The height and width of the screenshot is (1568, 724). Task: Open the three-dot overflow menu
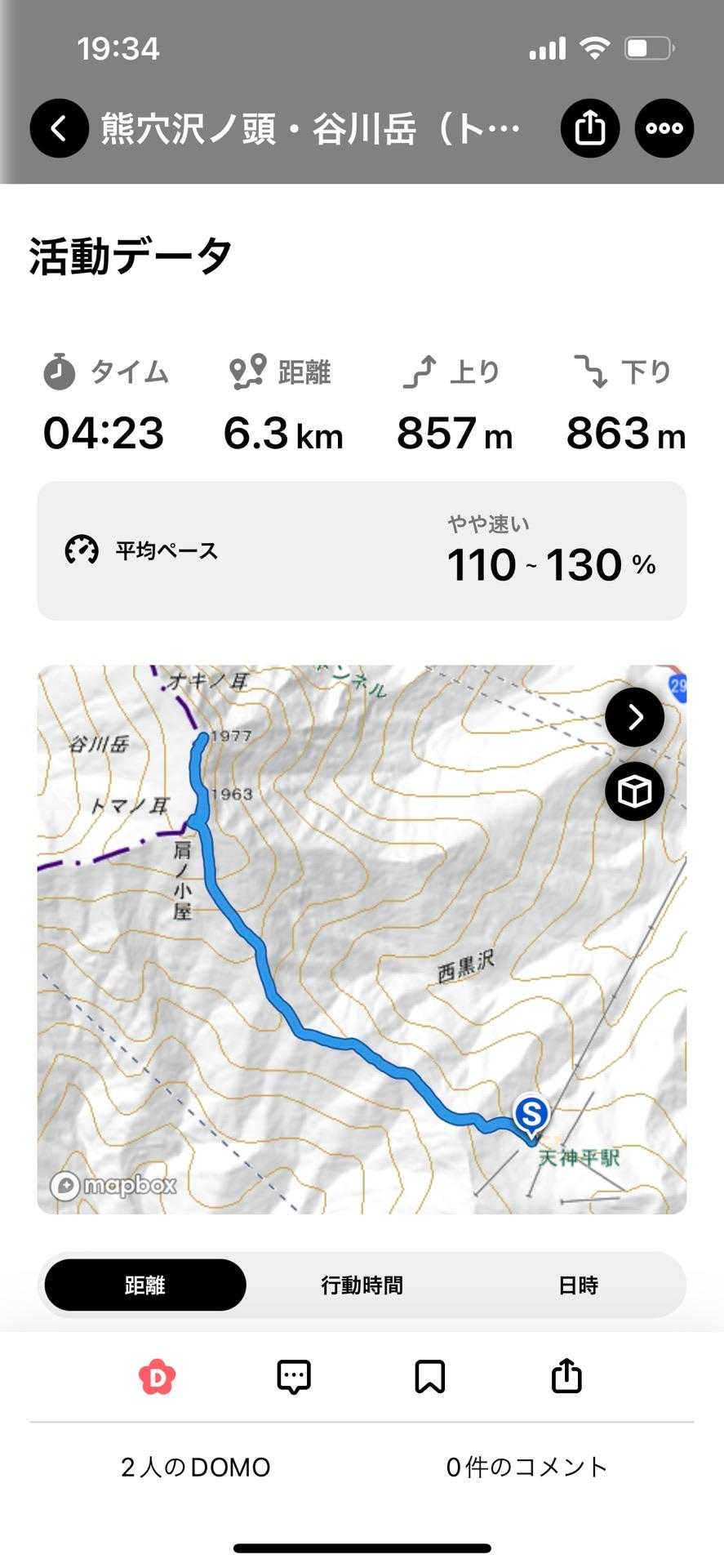click(x=664, y=128)
